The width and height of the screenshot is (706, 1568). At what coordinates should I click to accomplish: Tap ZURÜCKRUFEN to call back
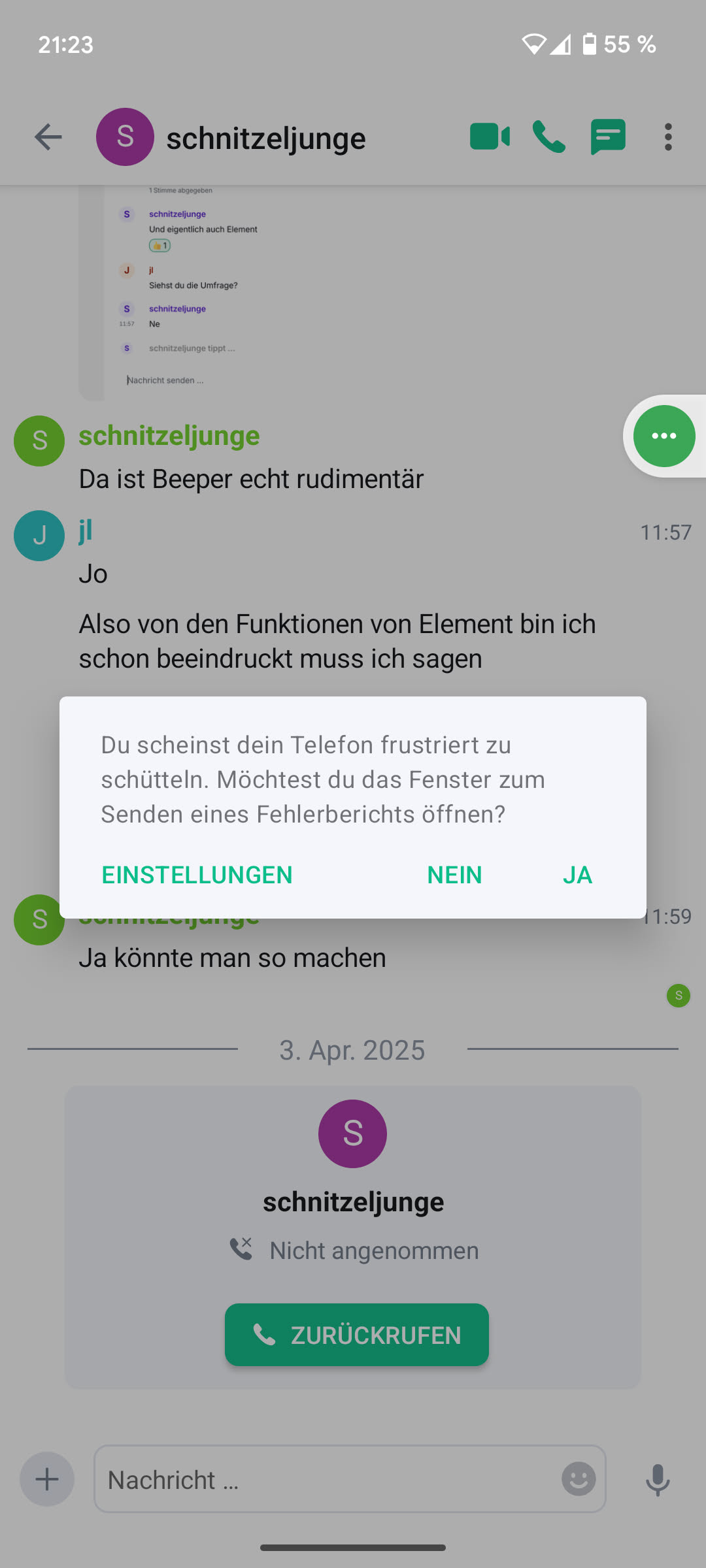(x=356, y=1335)
